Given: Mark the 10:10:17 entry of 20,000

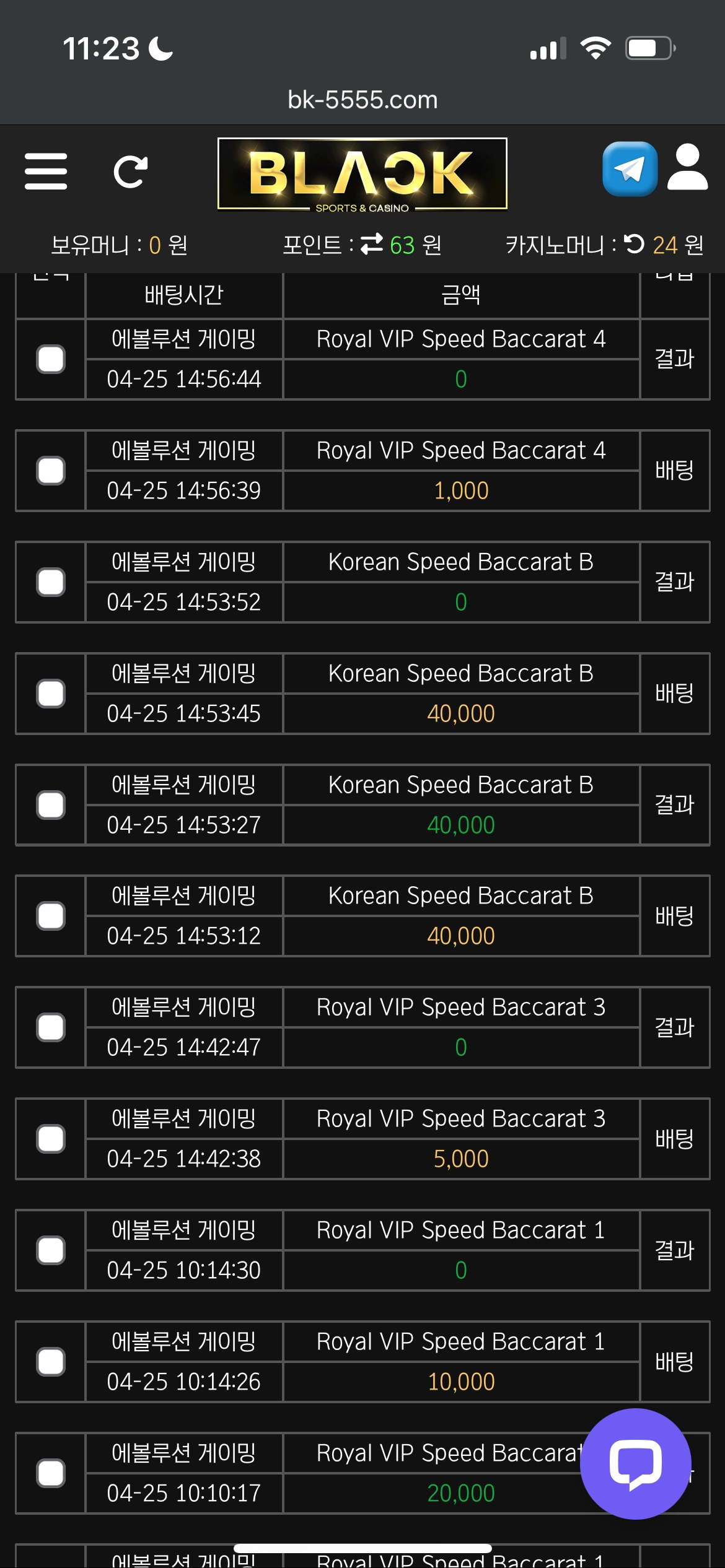Looking at the screenshot, I should (51, 1473).
